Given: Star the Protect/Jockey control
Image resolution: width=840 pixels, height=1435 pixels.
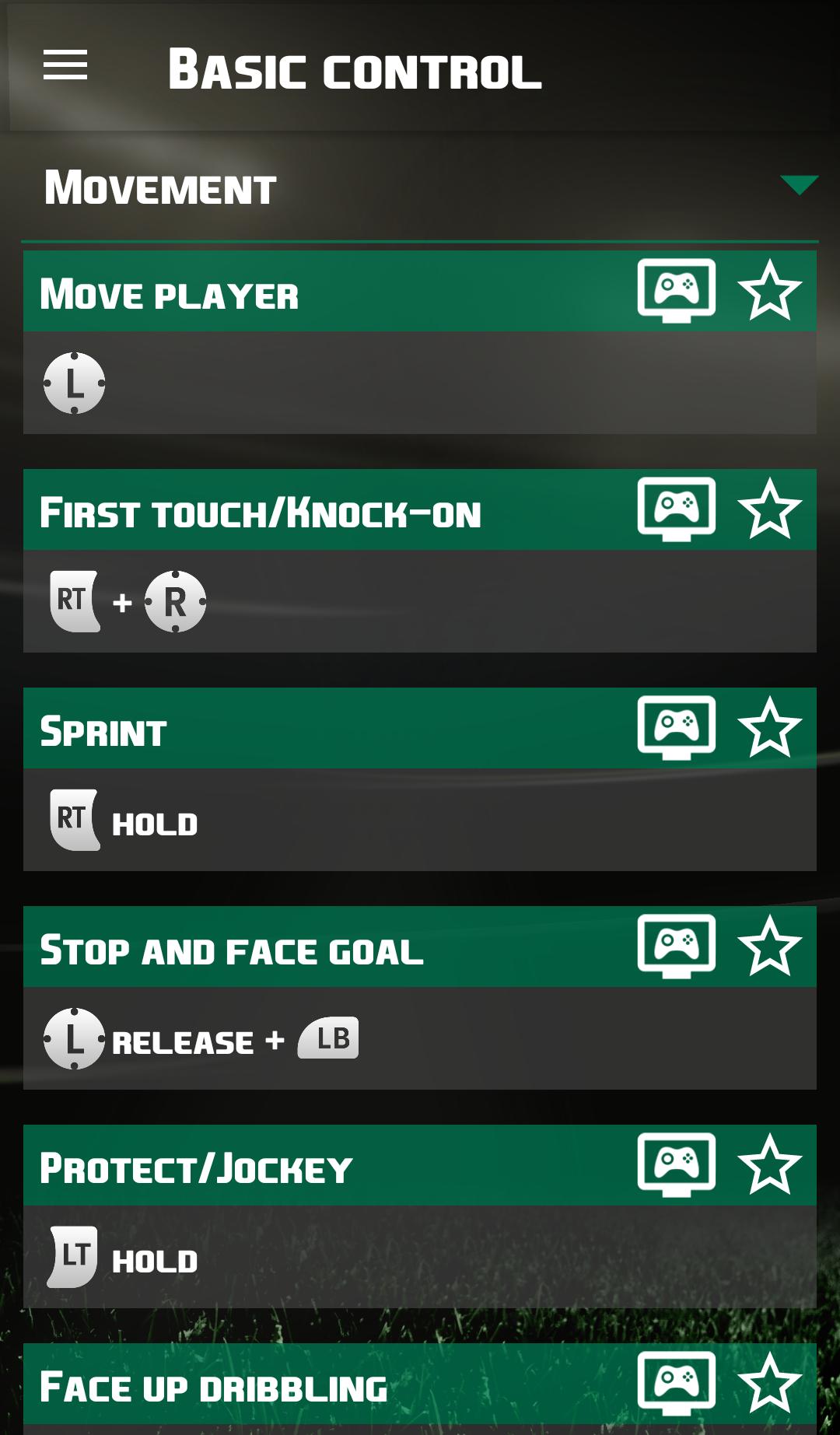Looking at the screenshot, I should (x=770, y=1164).
